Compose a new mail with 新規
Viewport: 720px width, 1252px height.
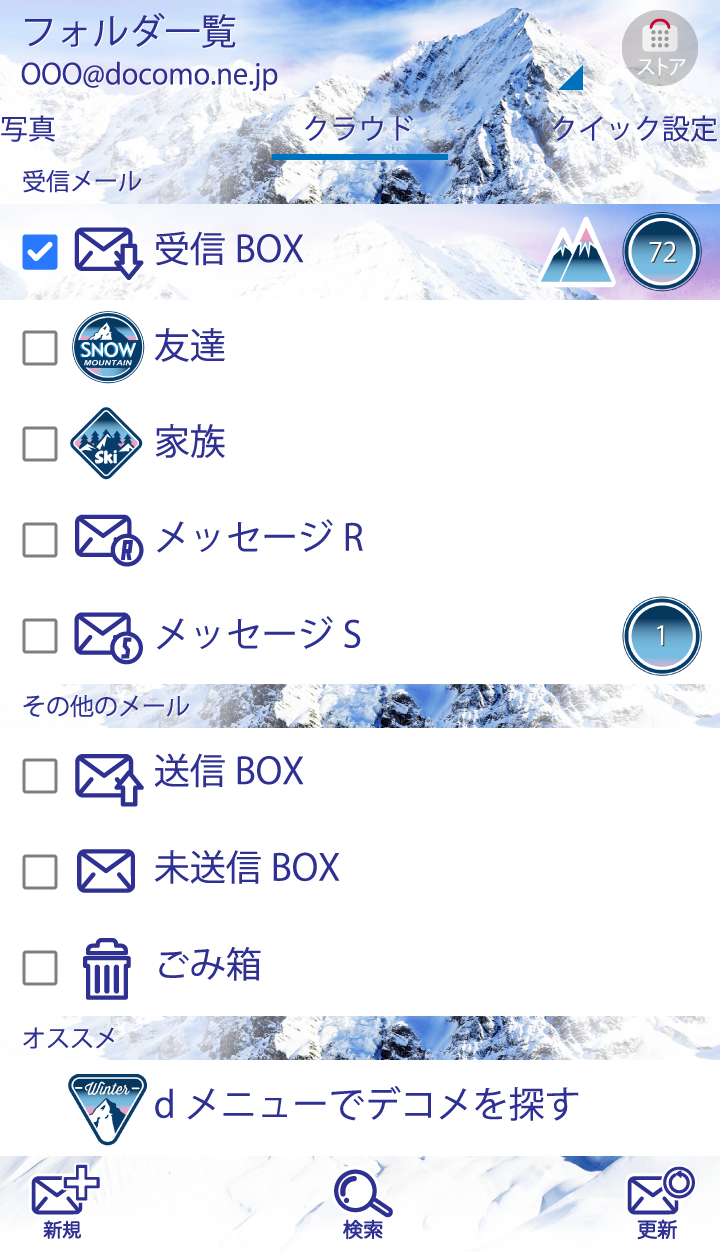pyautogui.click(x=63, y=1205)
